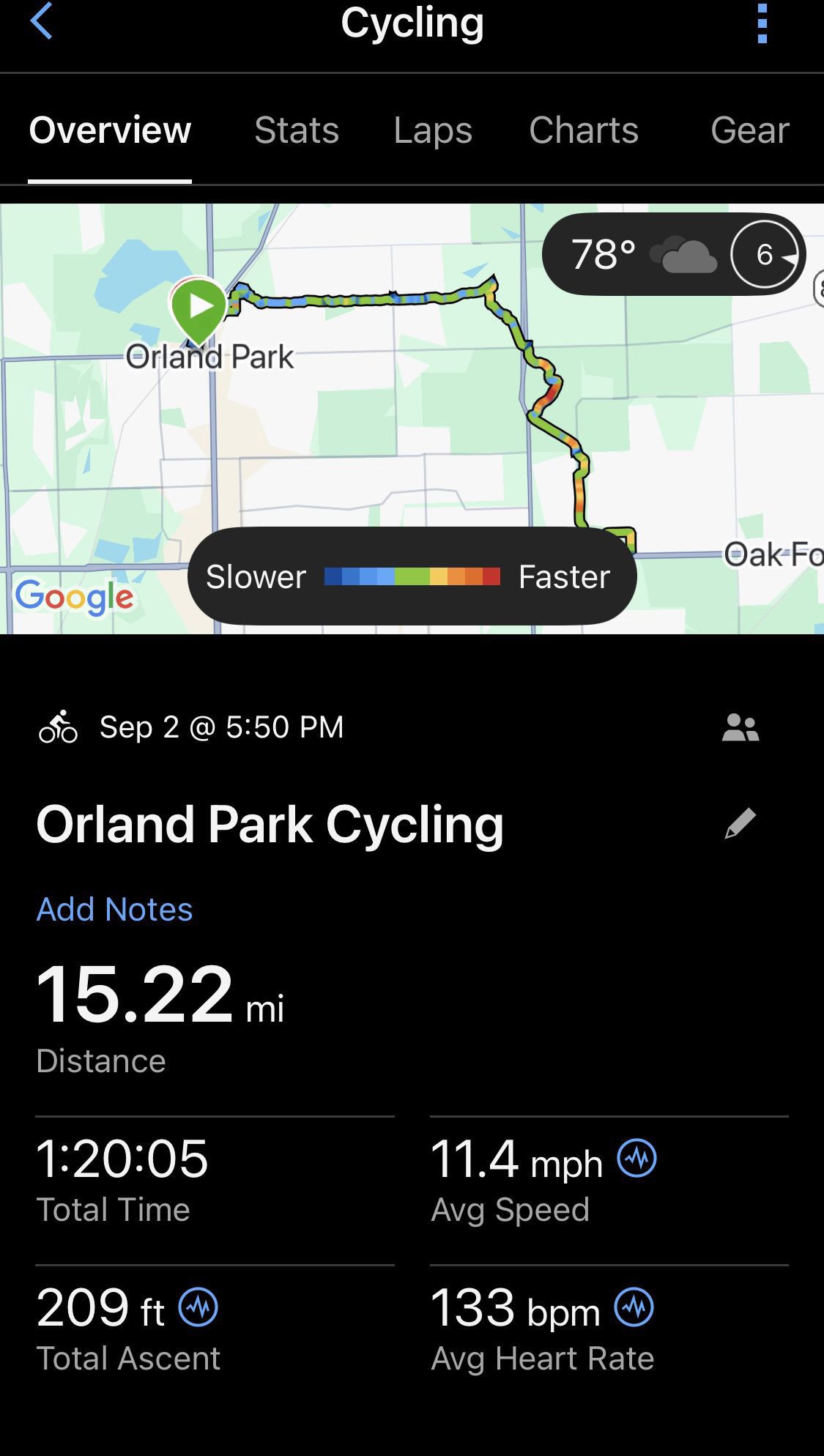Open insight icon next to Avg Heart Rate
Viewport: 824px width, 1456px height.
tap(634, 1307)
